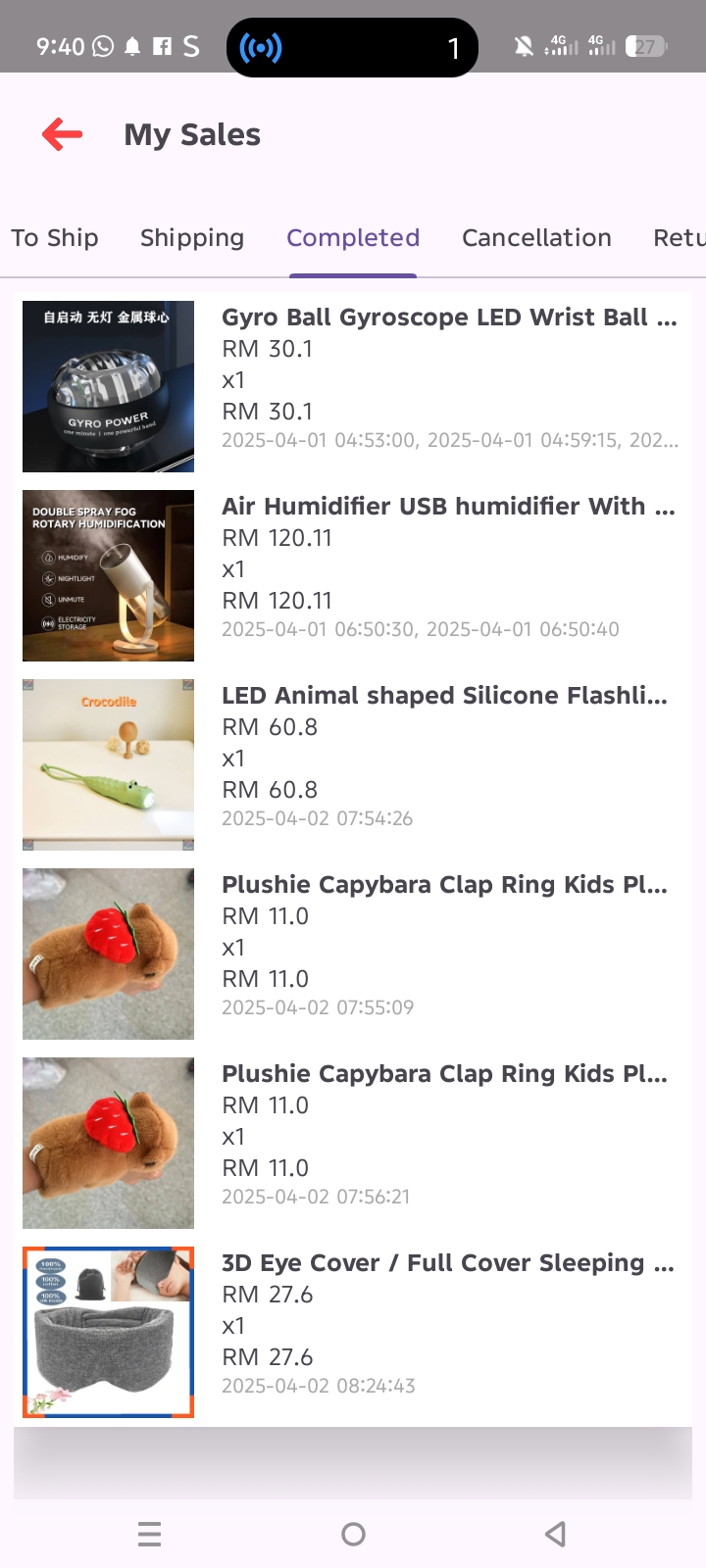Switch to the To Ship tab
The image size is (706, 1568).
pyautogui.click(x=55, y=238)
